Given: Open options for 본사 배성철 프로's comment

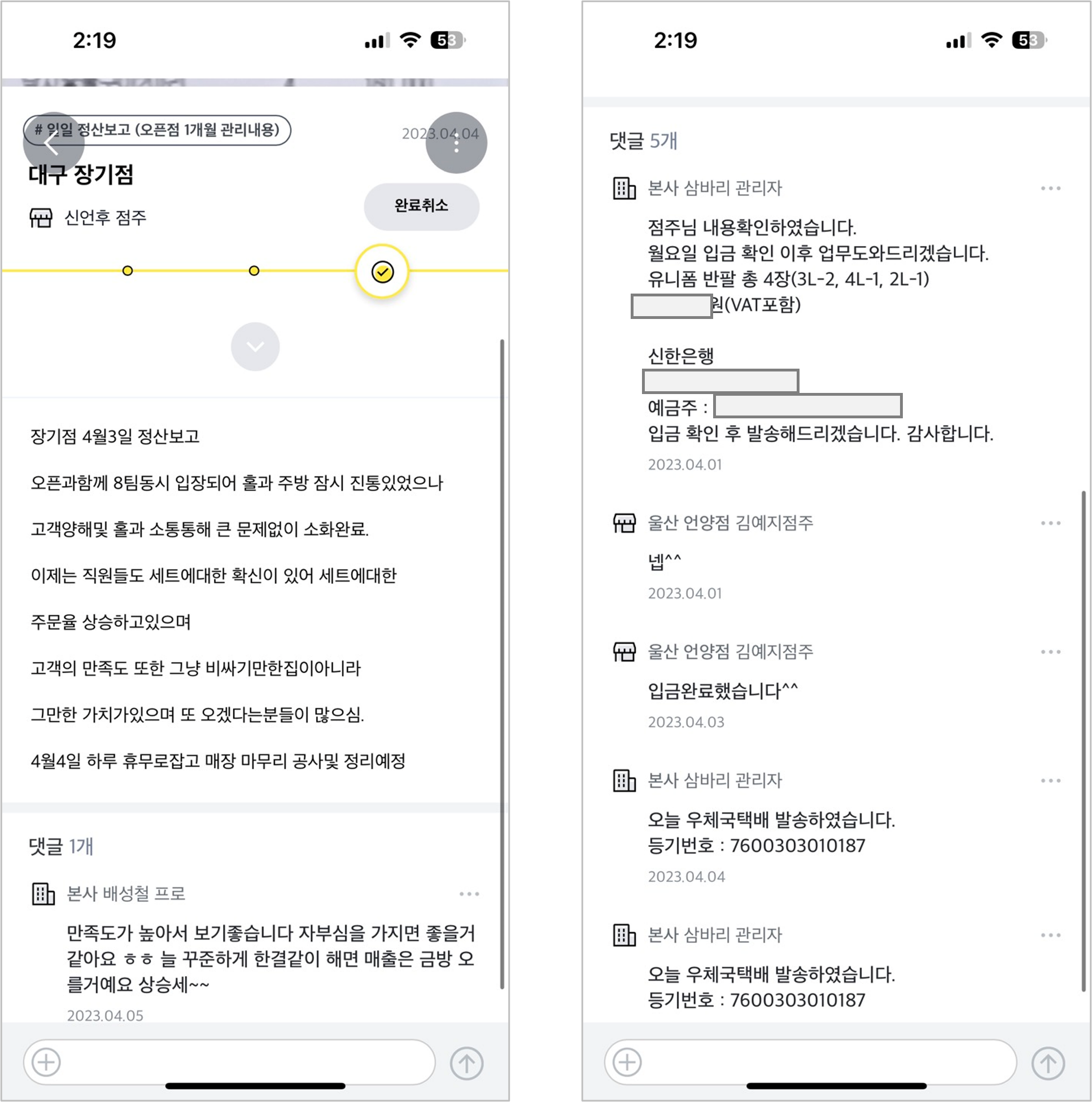Looking at the screenshot, I should pos(469,894).
